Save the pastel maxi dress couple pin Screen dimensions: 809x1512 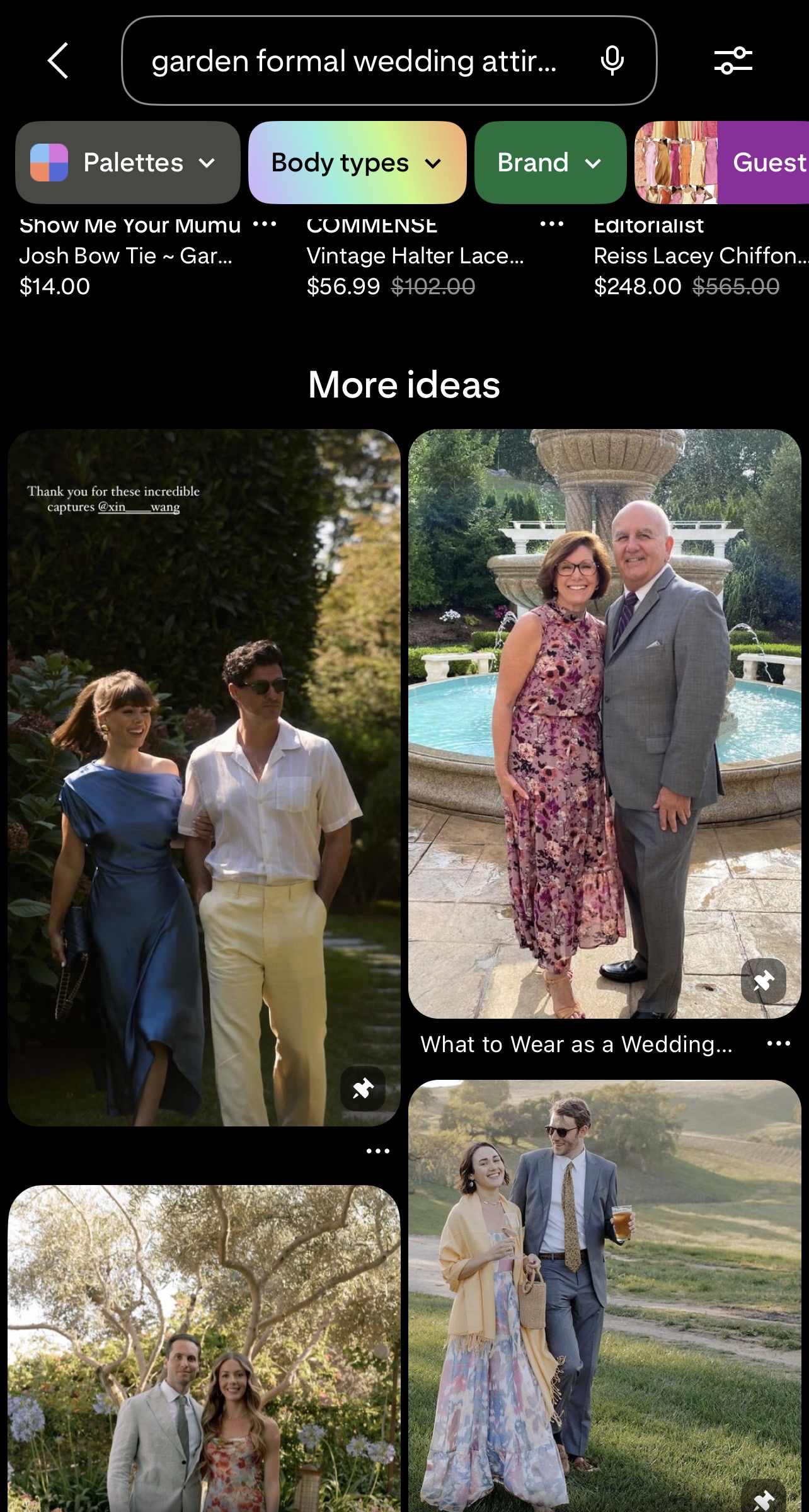click(x=763, y=1499)
